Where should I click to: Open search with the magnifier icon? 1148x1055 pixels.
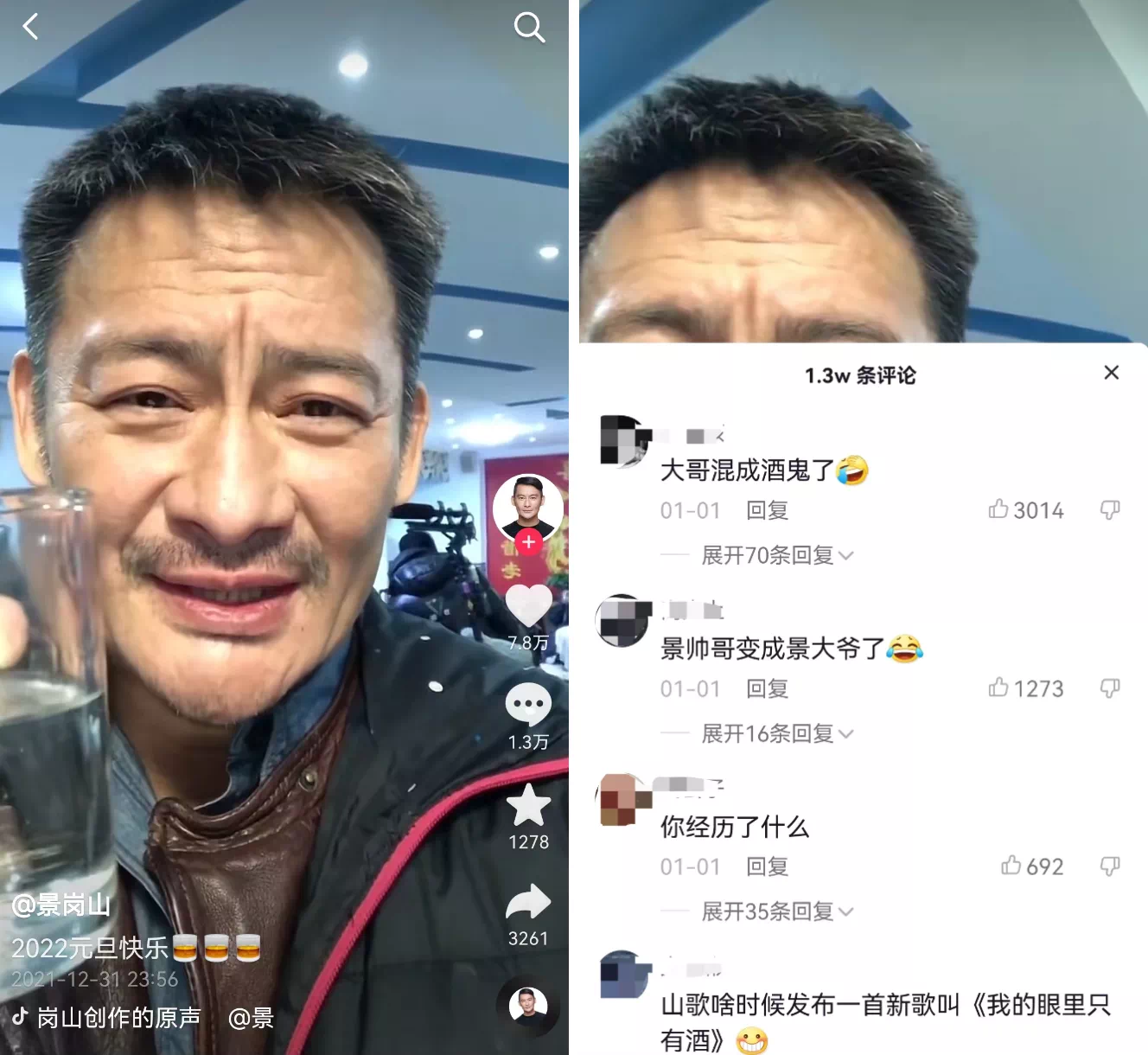click(528, 28)
